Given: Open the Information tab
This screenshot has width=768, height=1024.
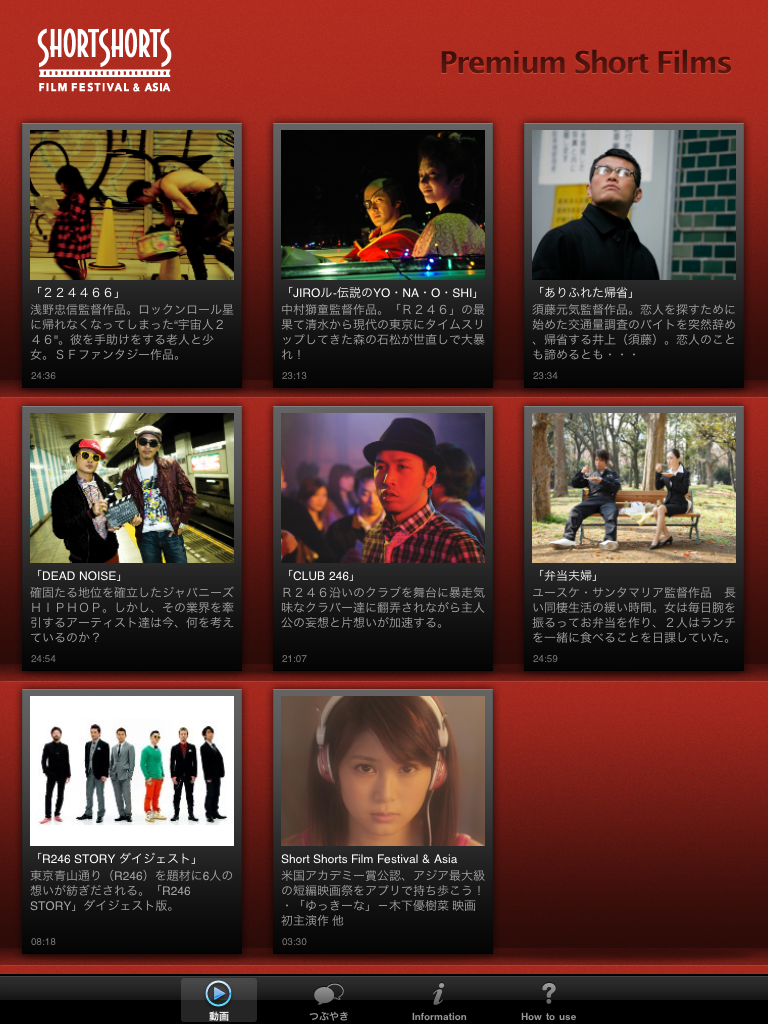Looking at the screenshot, I should [x=439, y=1000].
